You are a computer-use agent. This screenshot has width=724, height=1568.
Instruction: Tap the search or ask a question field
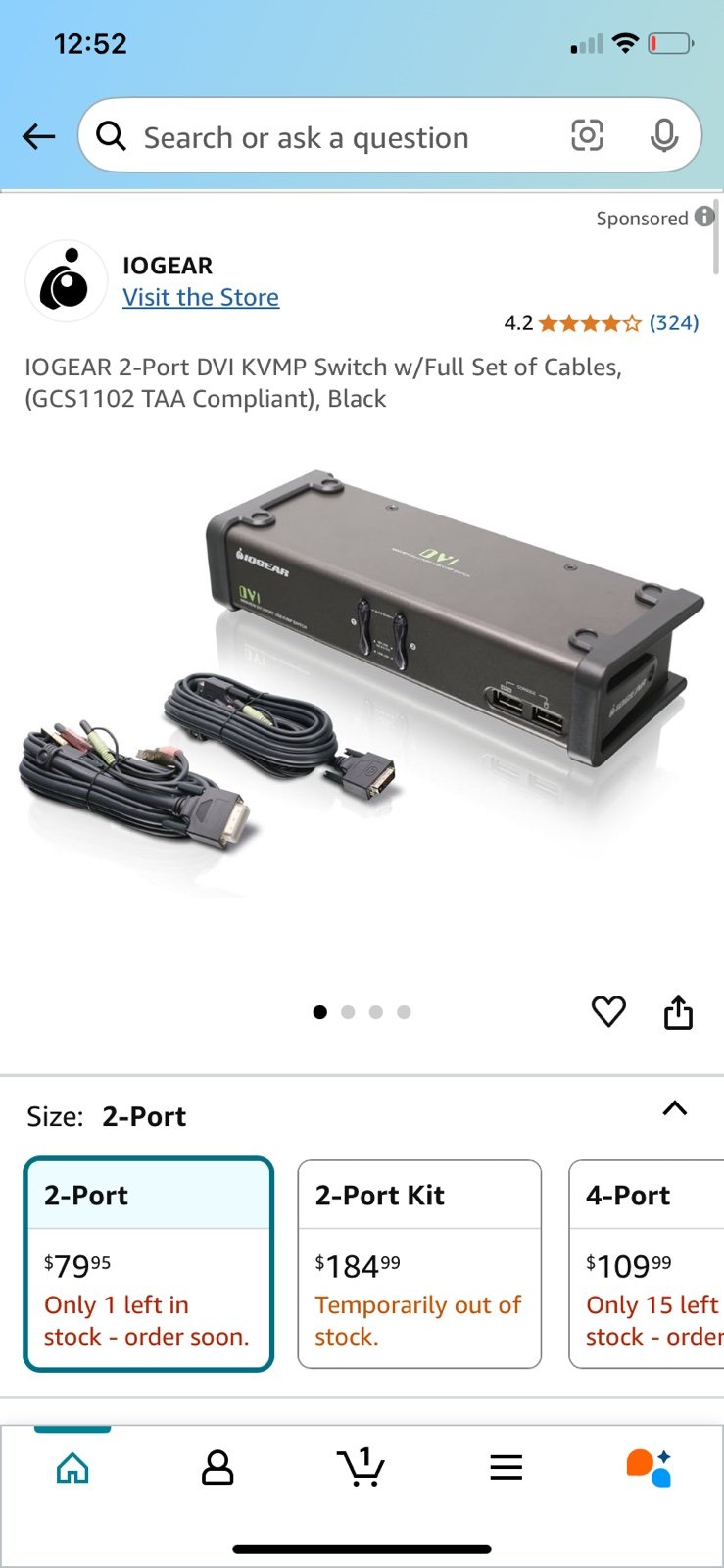pos(333,136)
